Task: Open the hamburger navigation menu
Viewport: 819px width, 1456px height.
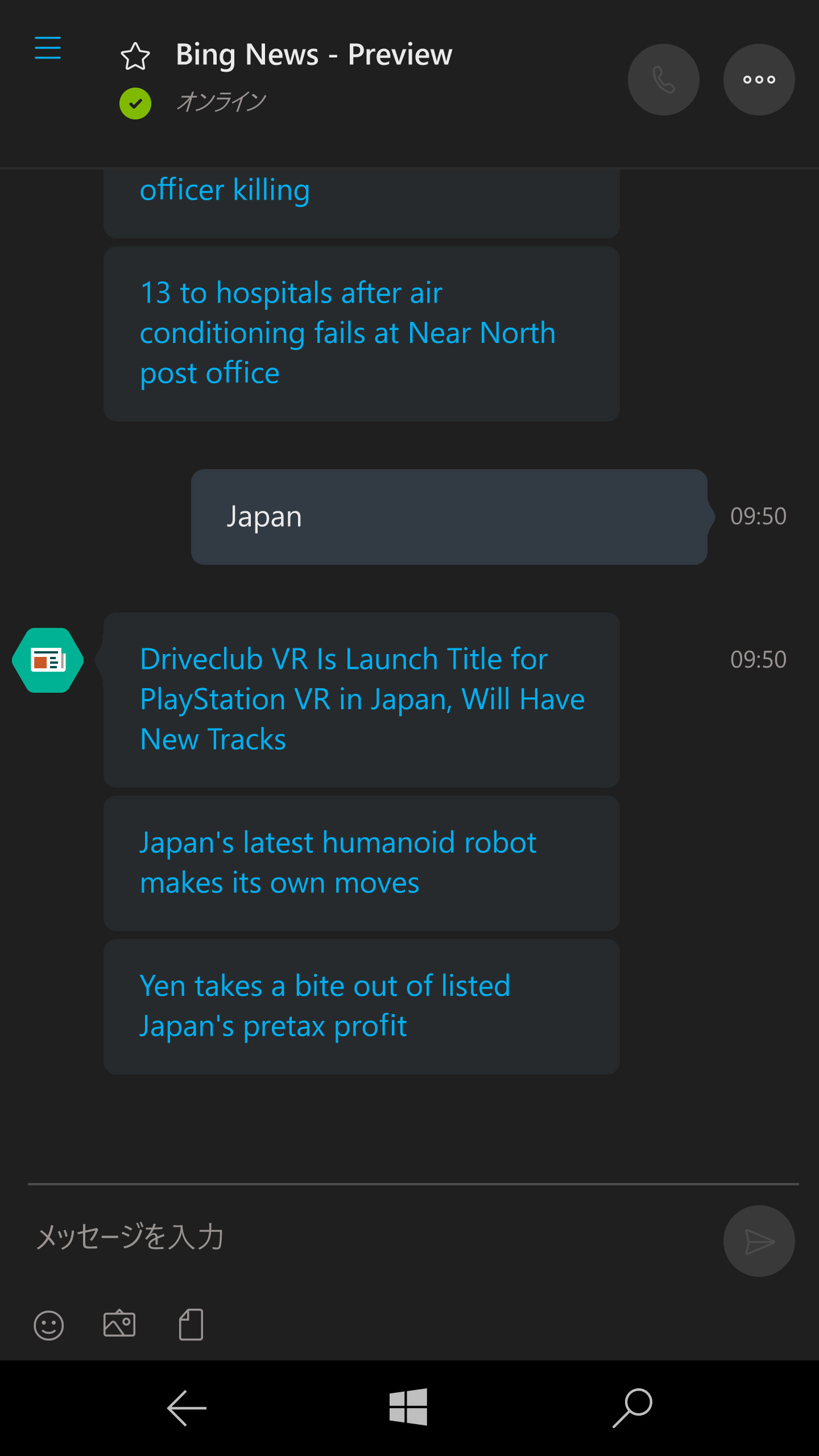Action: [x=48, y=49]
